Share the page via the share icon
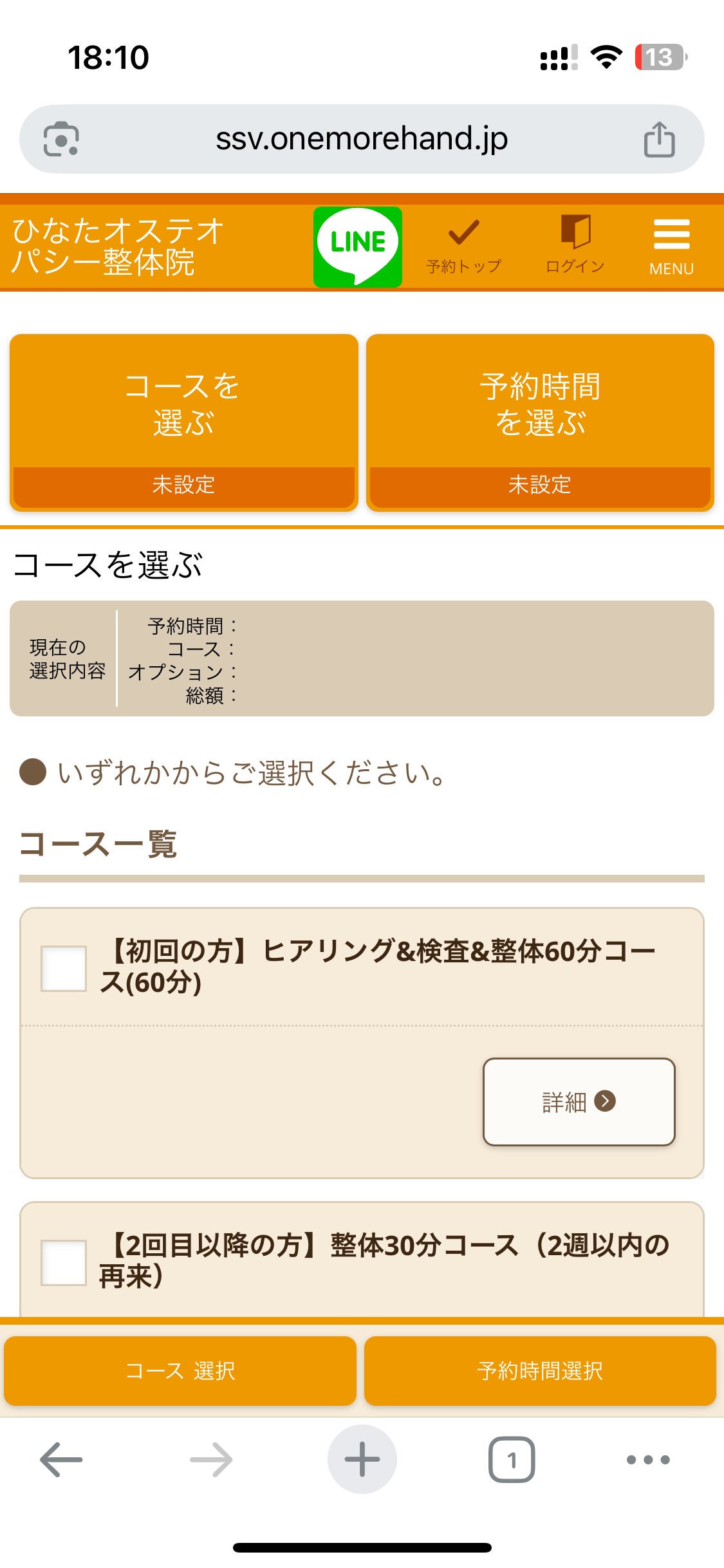The width and height of the screenshot is (724, 1568). (659, 139)
